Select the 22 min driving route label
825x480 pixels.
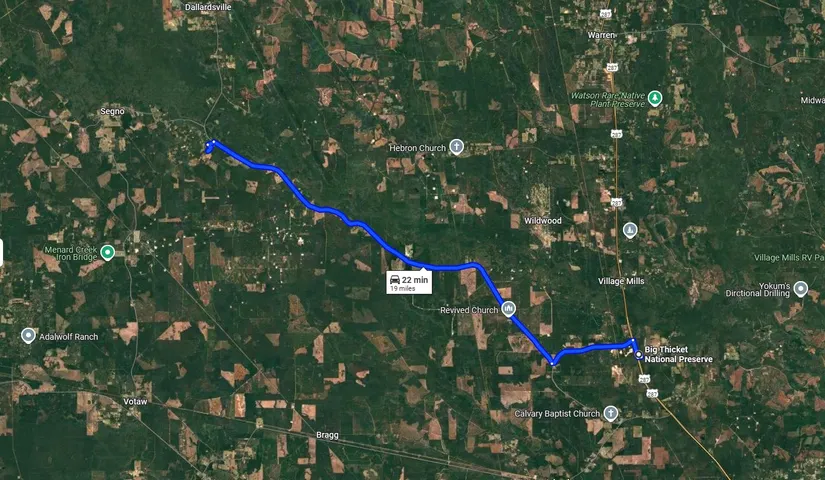click(409, 282)
